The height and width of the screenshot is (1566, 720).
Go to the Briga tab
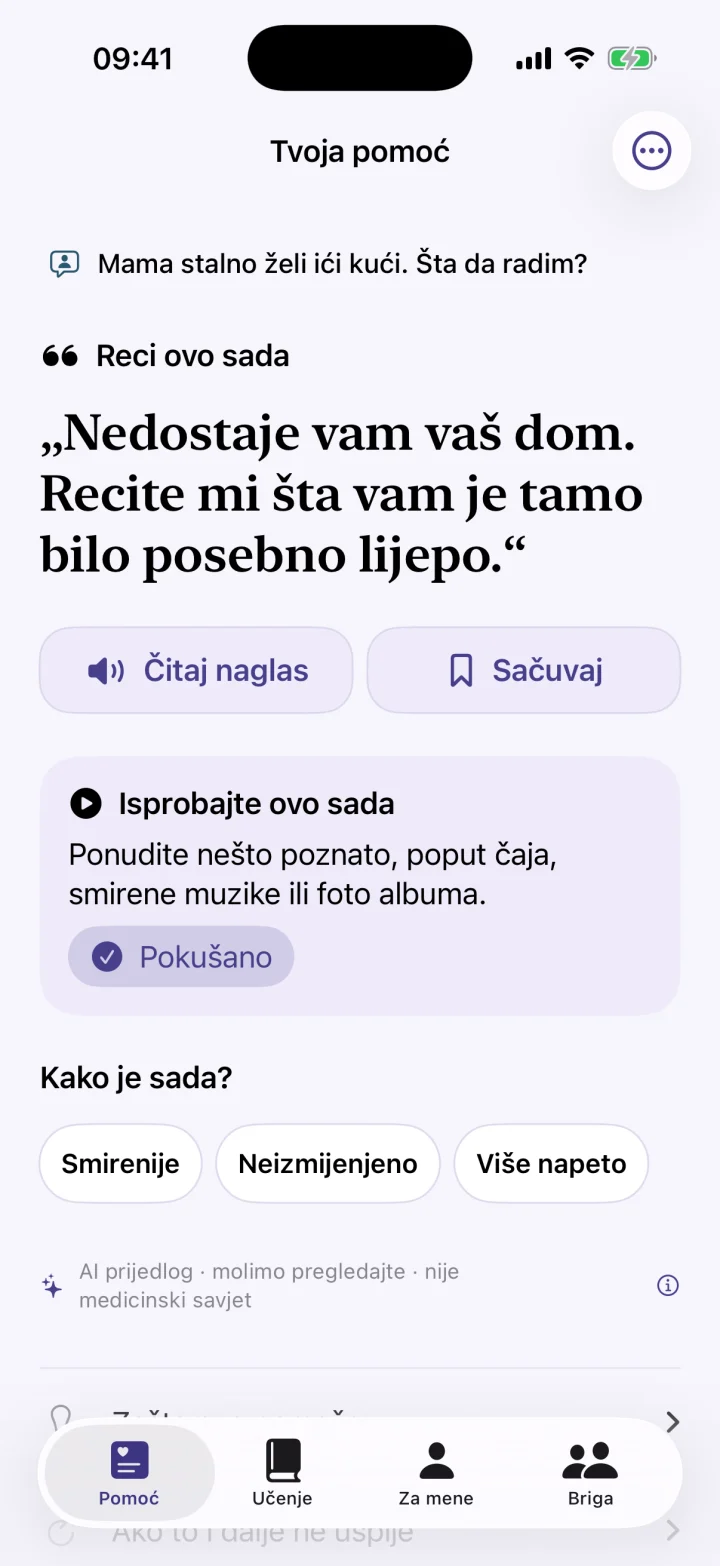coord(590,1473)
